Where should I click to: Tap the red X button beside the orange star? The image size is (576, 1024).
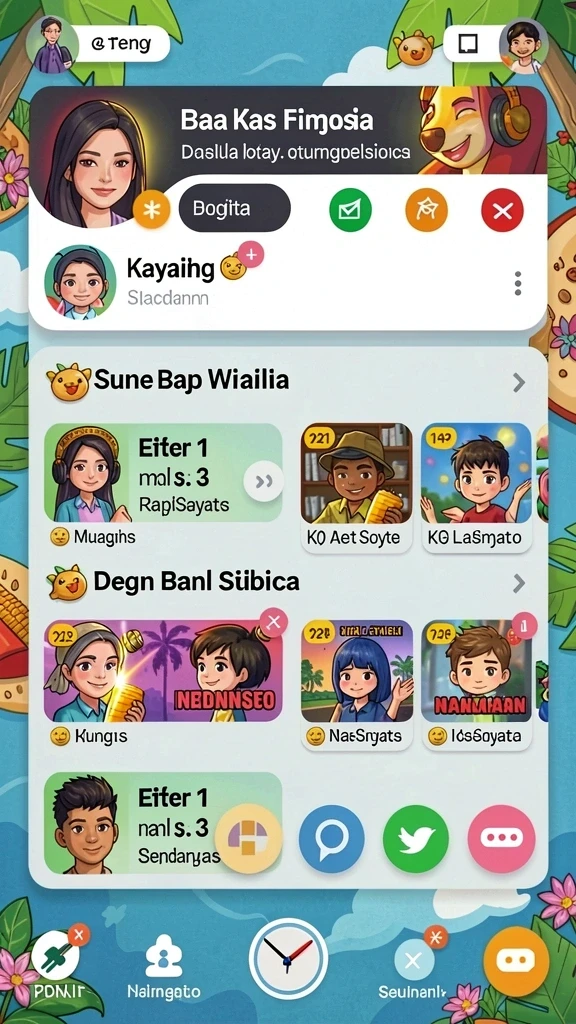(502, 210)
